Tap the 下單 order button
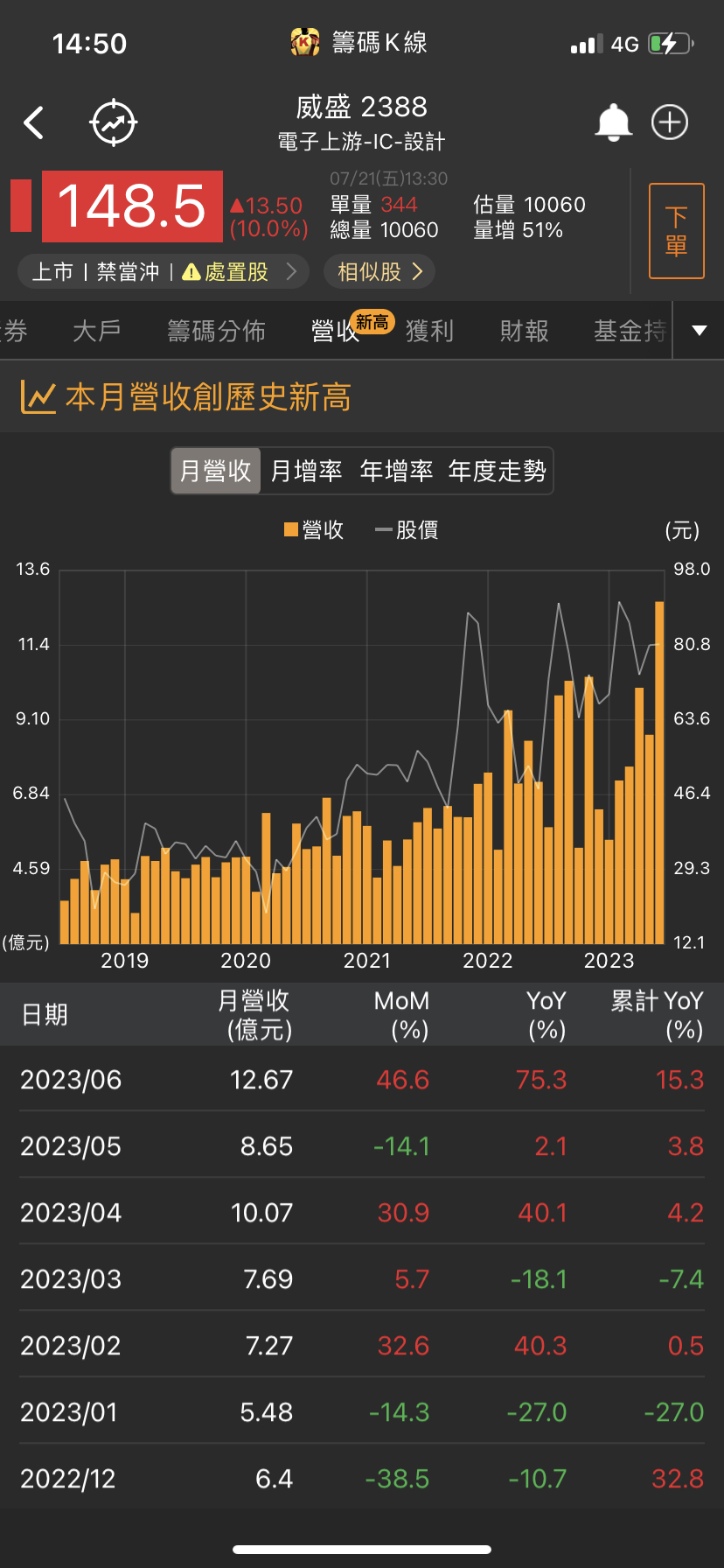This screenshot has width=724, height=1568. point(676,230)
